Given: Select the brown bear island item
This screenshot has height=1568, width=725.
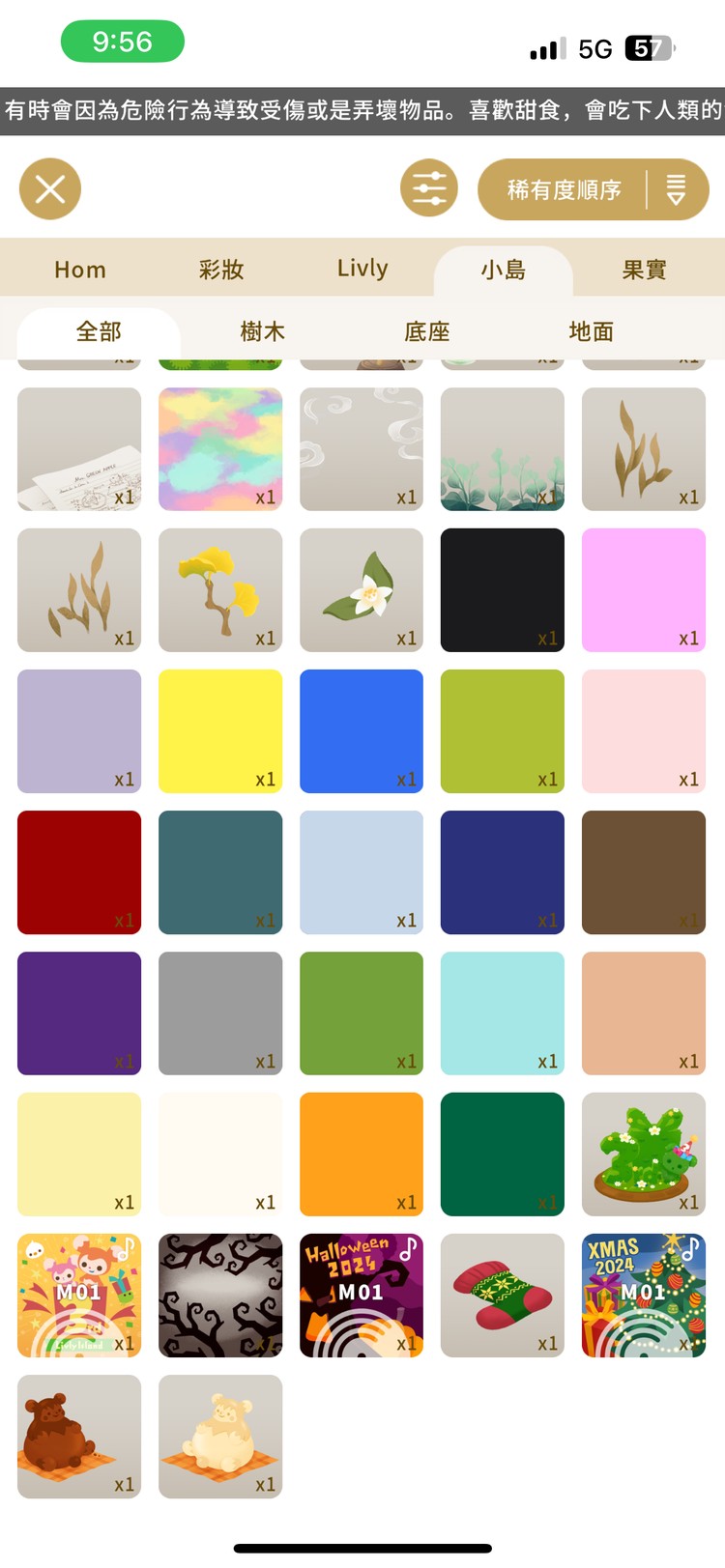Looking at the screenshot, I should pos(79,1437).
